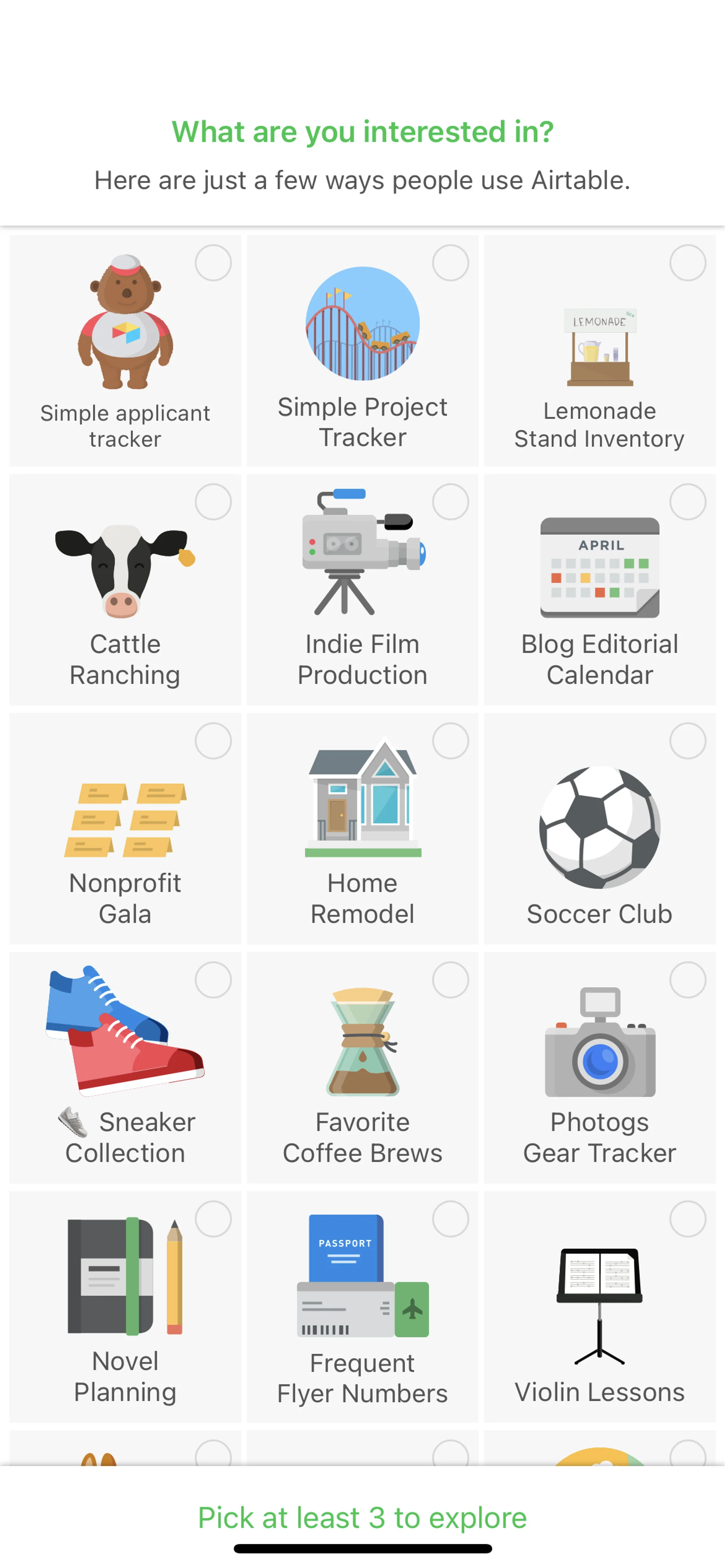Image resolution: width=725 pixels, height=1568 pixels.
Task: Select the Simple applicant tracker card
Action: (x=125, y=351)
